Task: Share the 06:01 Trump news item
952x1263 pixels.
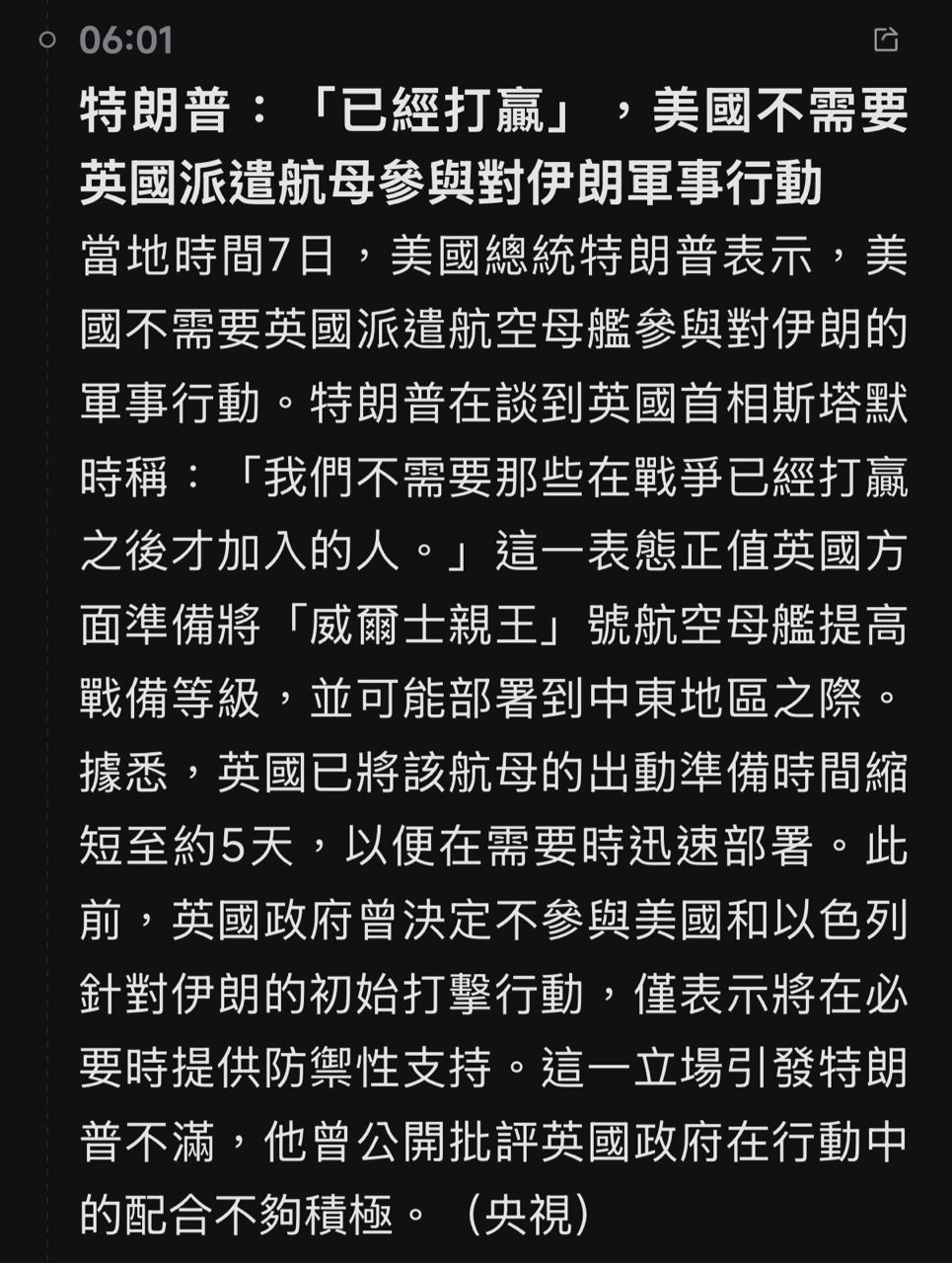Action: [885, 39]
